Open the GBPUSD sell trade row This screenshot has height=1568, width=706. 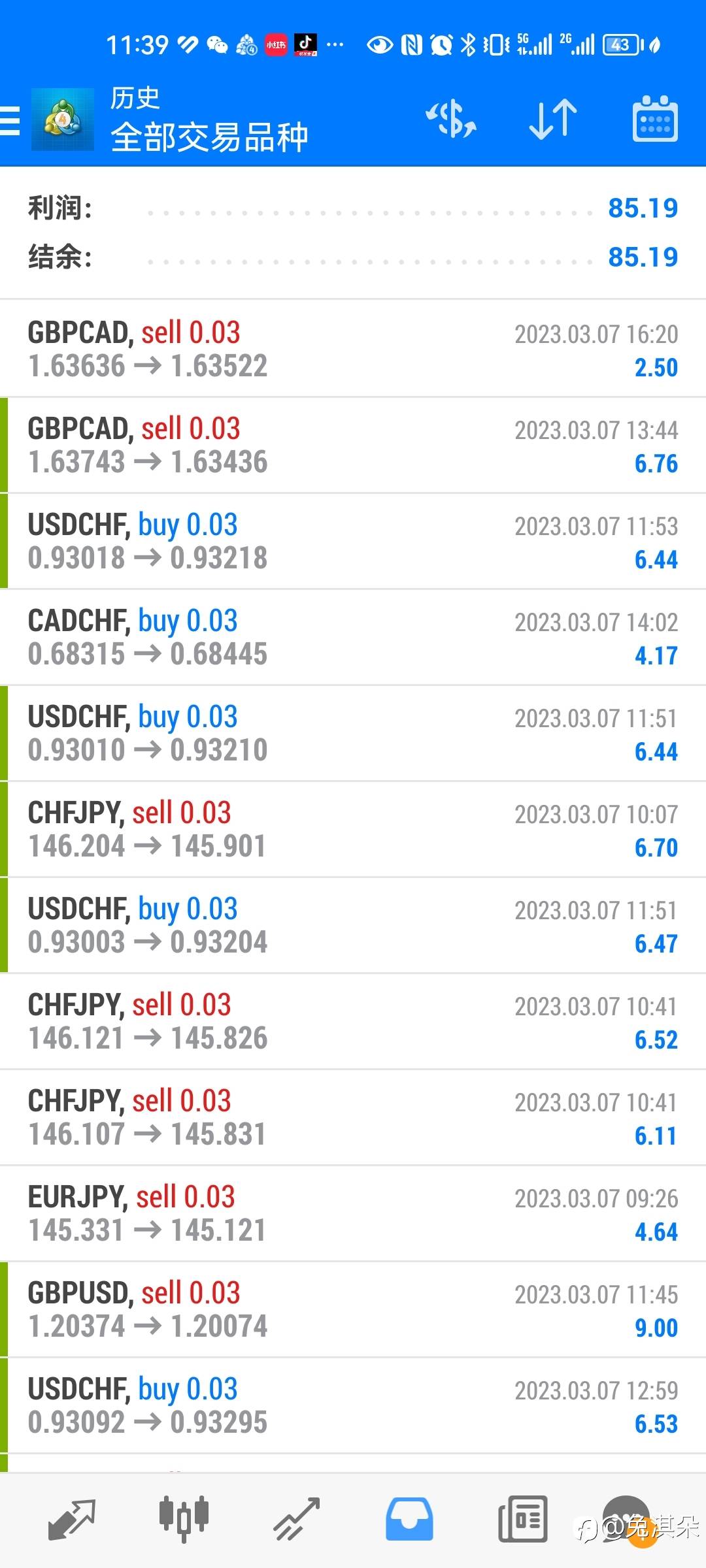(x=353, y=1310)
